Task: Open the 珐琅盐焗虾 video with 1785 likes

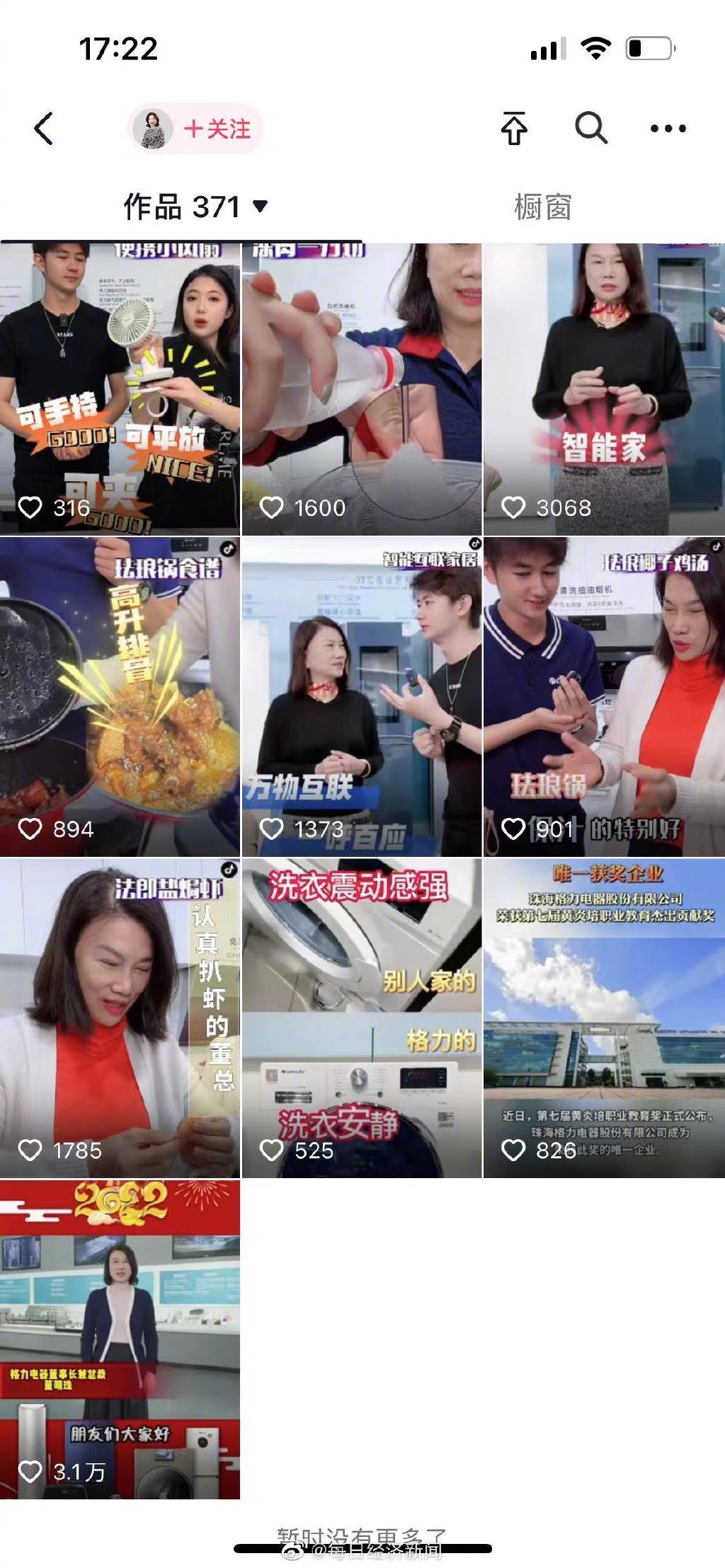Action: pos(120,1019)
